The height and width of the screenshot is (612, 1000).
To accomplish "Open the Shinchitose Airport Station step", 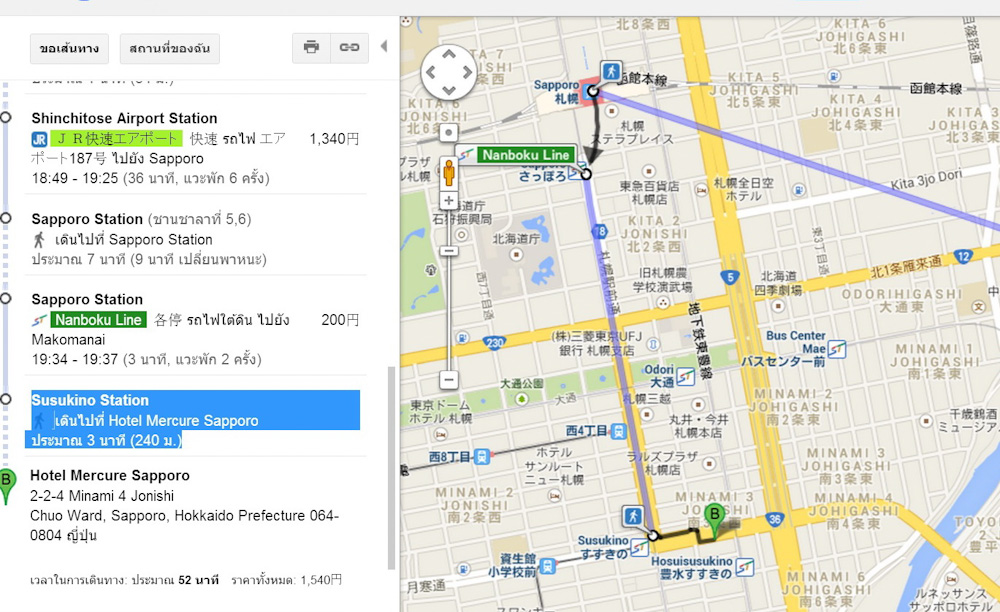I will coord(124,118).
